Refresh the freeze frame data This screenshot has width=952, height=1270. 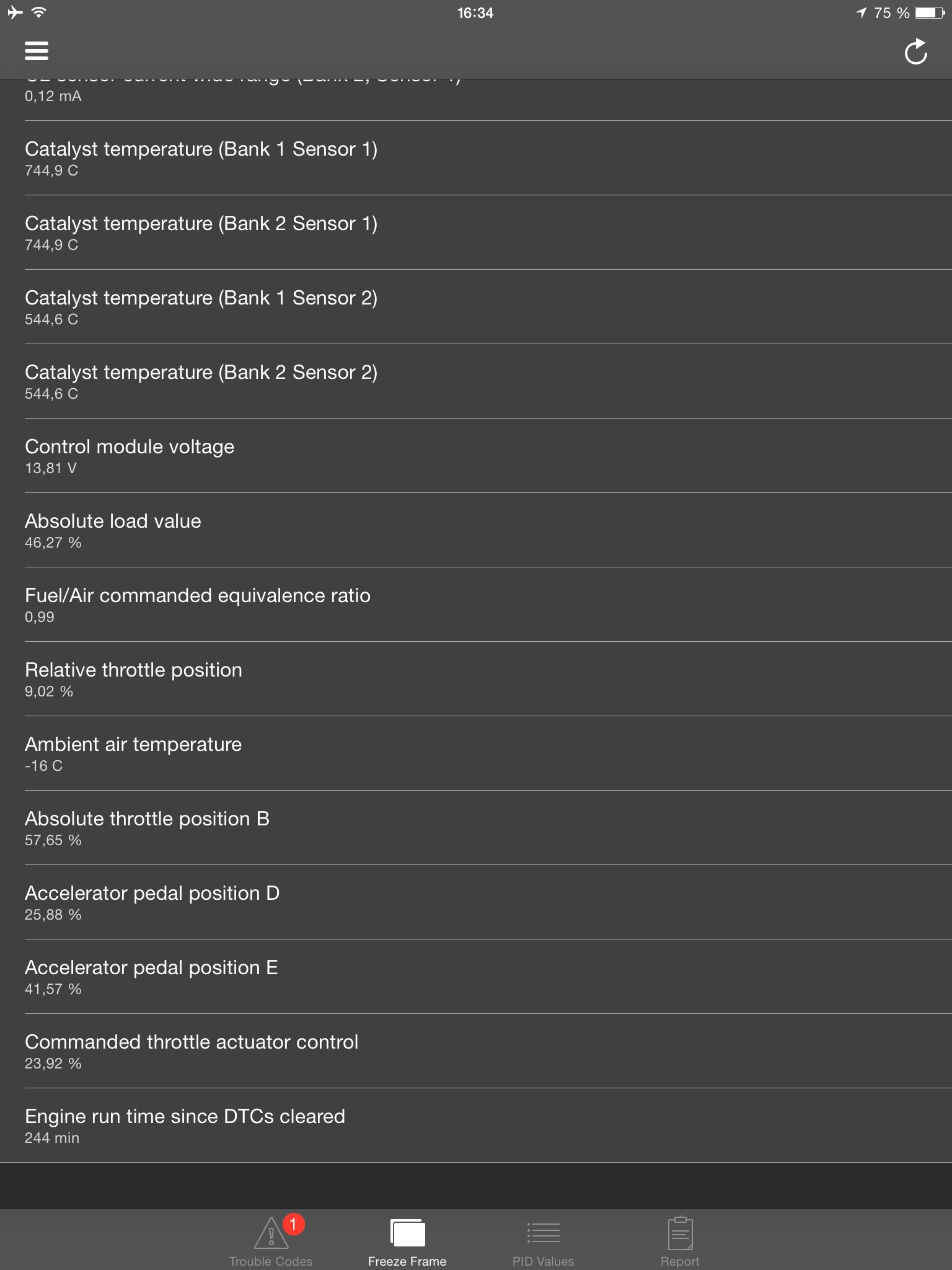click(x=915, y=52)
